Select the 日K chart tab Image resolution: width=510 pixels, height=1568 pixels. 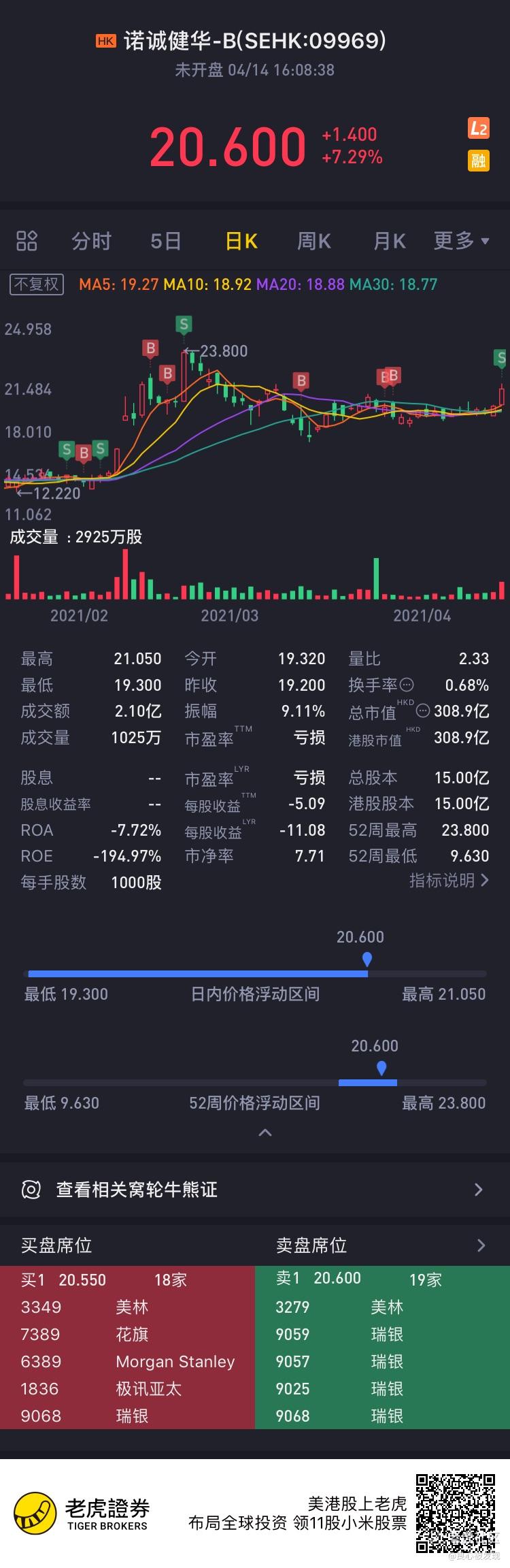click(241, 241)
